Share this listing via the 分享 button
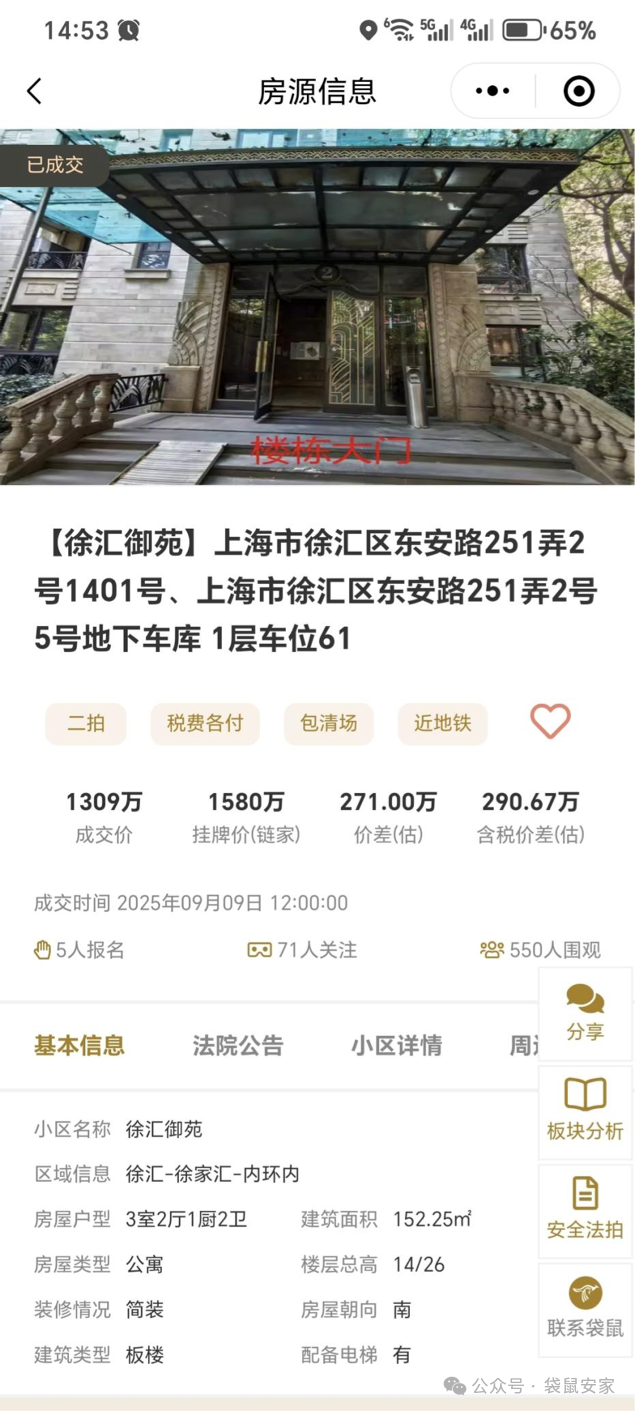Screen dimensions: 635x1411 (585, 1013)
